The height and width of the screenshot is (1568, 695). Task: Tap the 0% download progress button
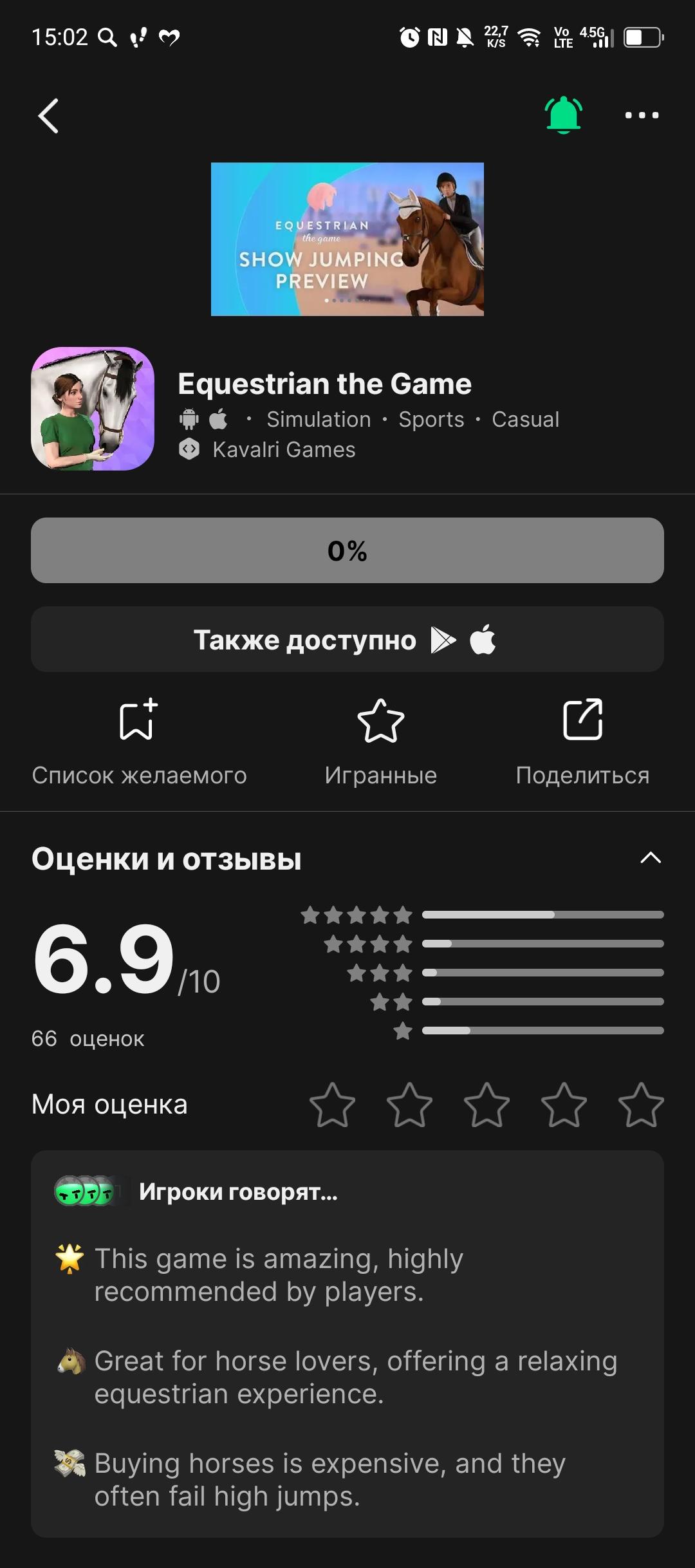(347, 550)
